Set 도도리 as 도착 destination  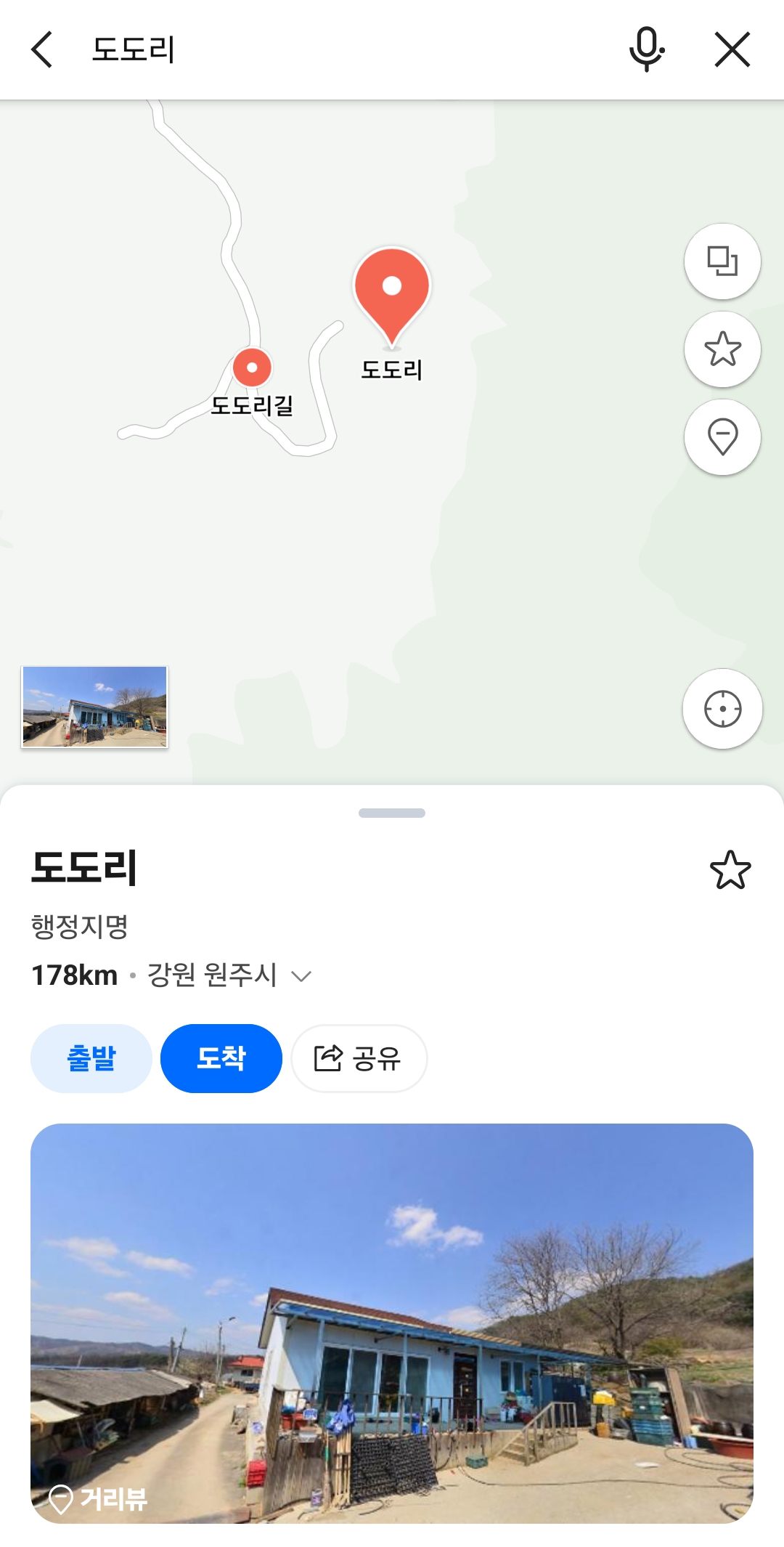[x=221, y=1058]
